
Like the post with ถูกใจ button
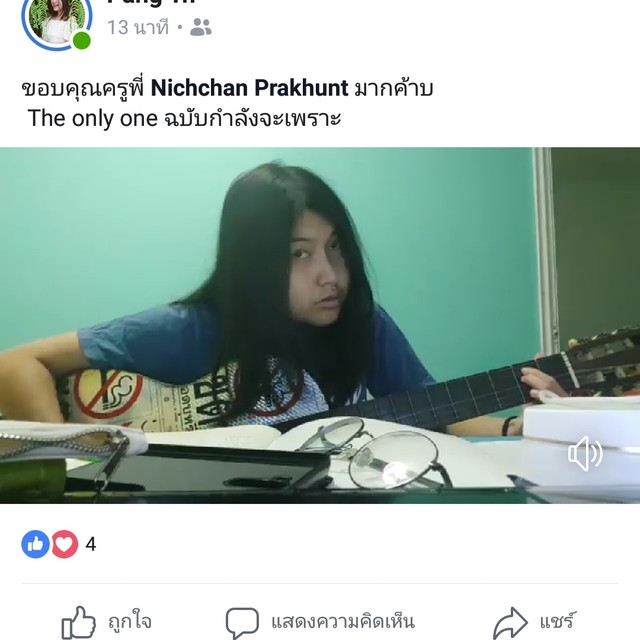[107, 621]
